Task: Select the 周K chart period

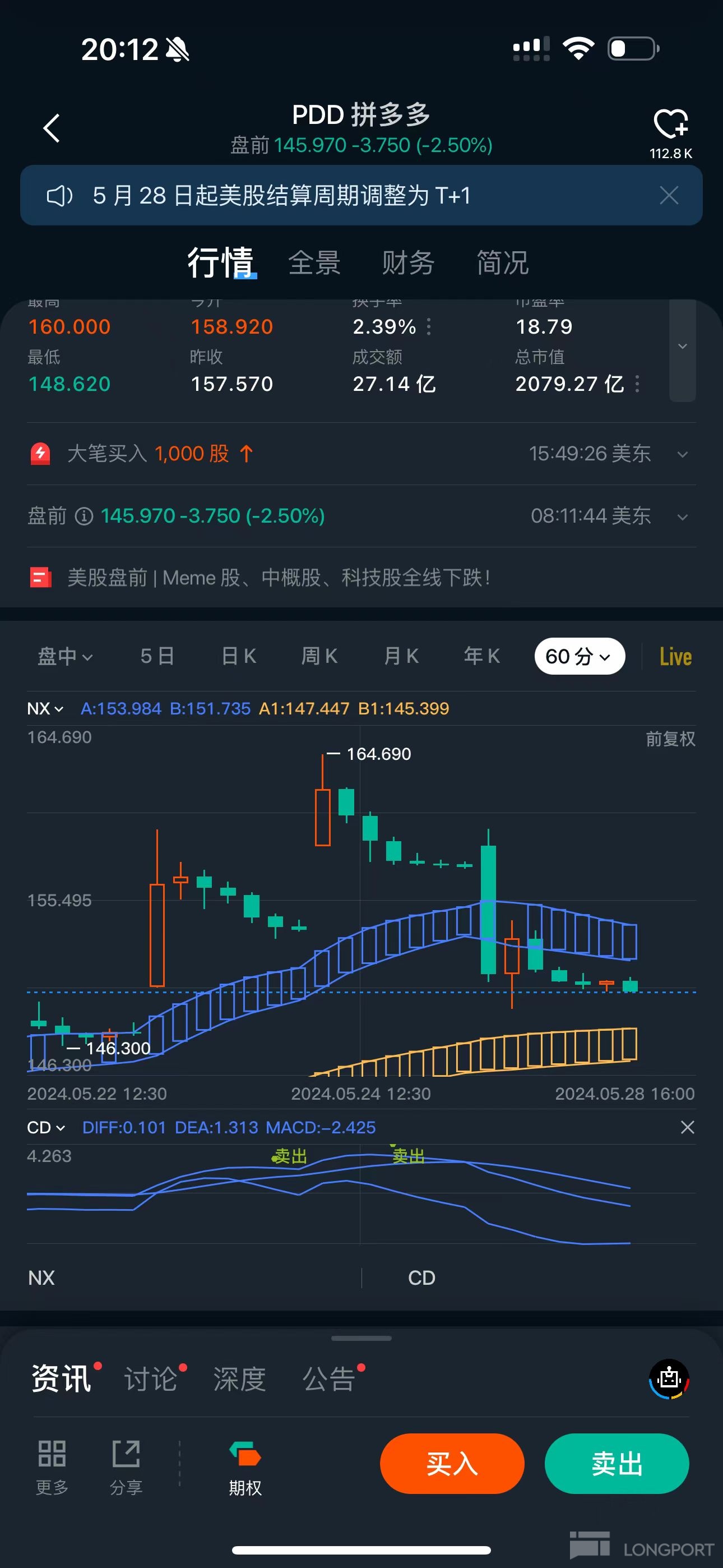Action: [319, 656]
